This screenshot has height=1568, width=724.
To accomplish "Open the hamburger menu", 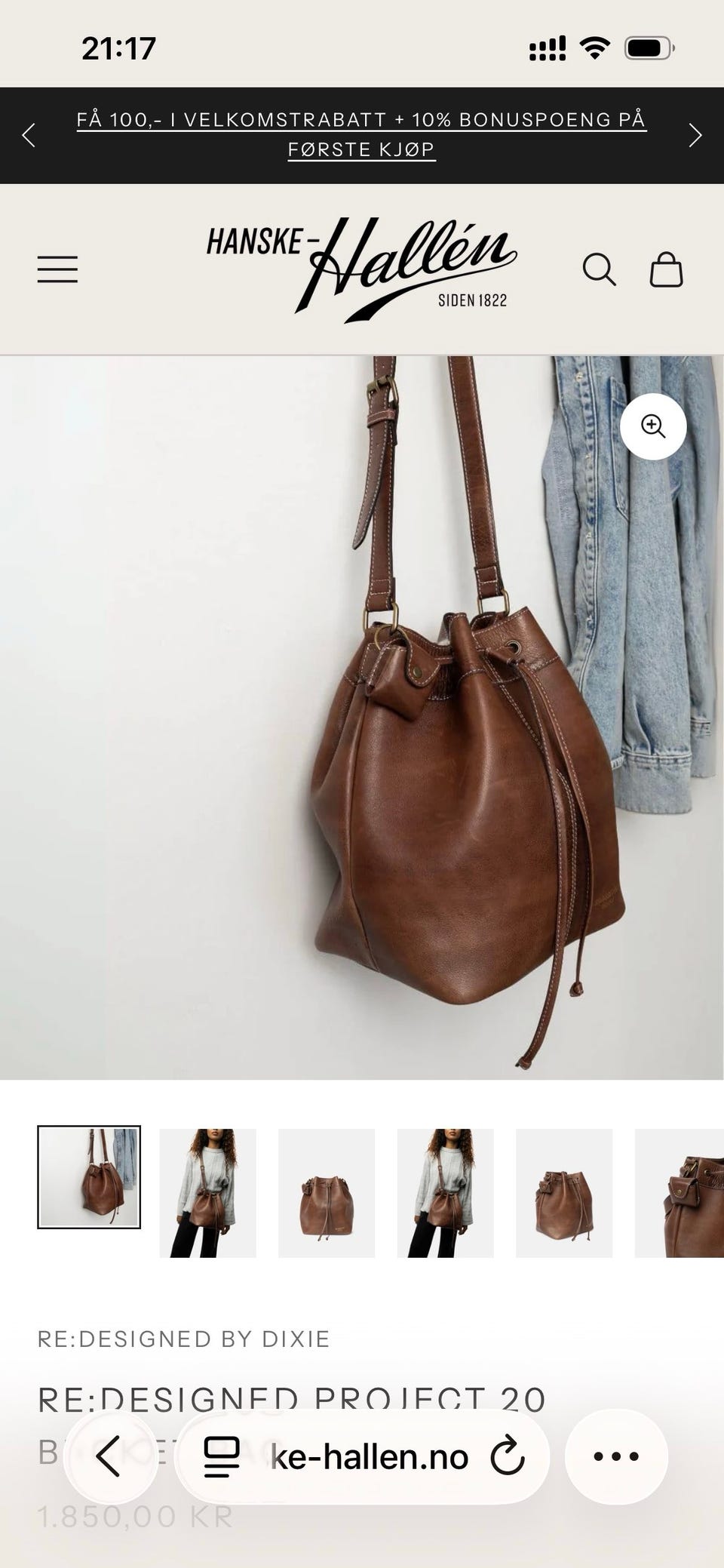I will (57, 269).
